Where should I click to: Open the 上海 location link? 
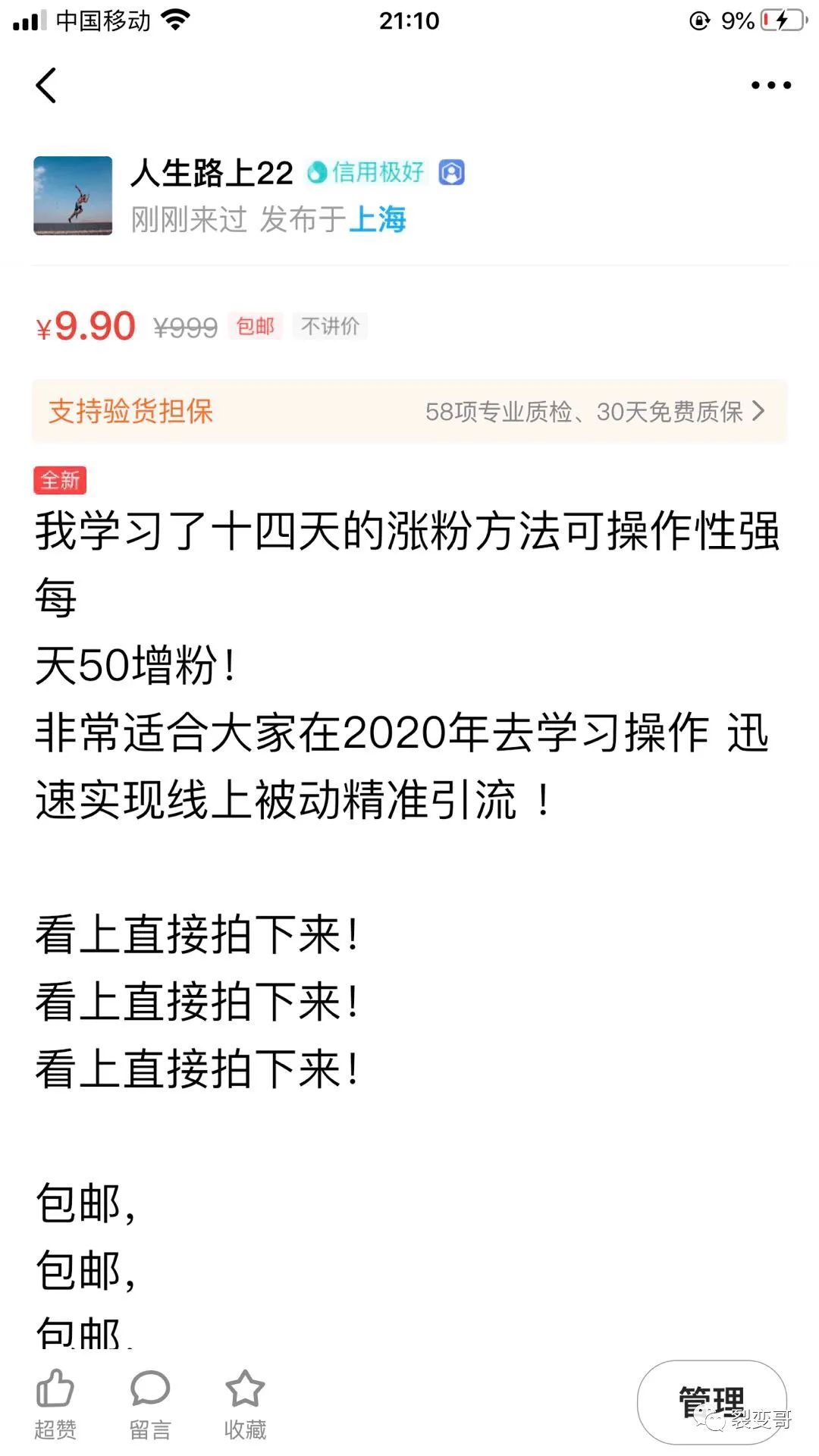point(377,220)
